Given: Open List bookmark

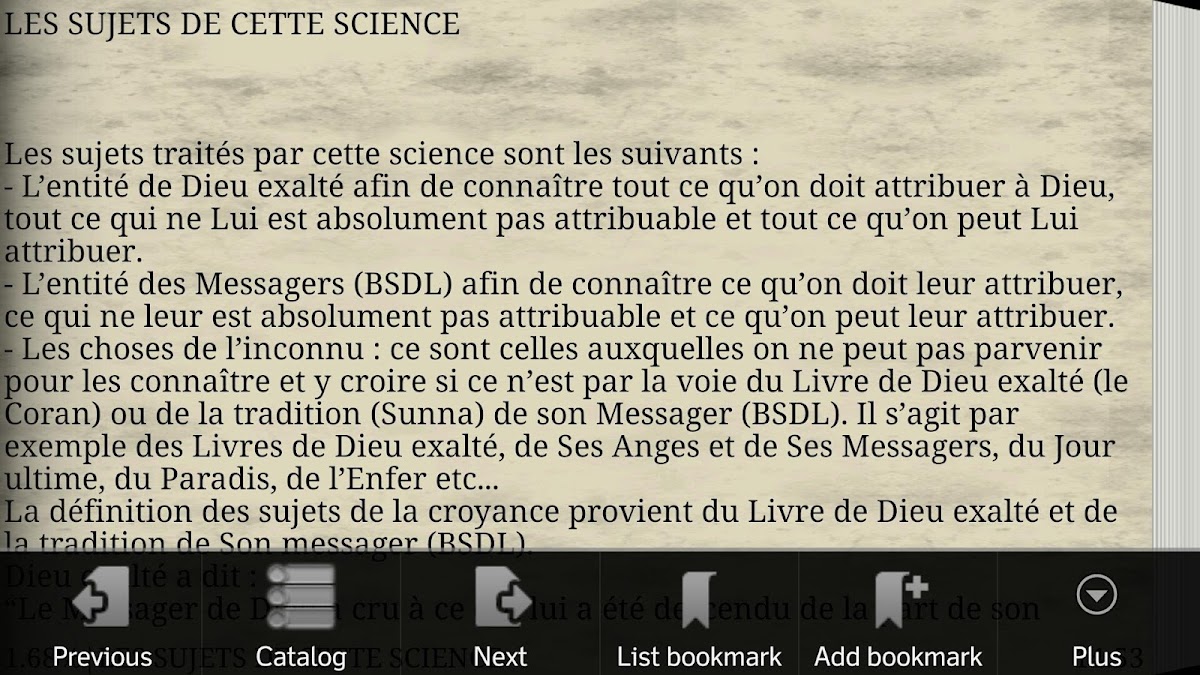Looking at the screenshot, I should click(x=699, y=613).
